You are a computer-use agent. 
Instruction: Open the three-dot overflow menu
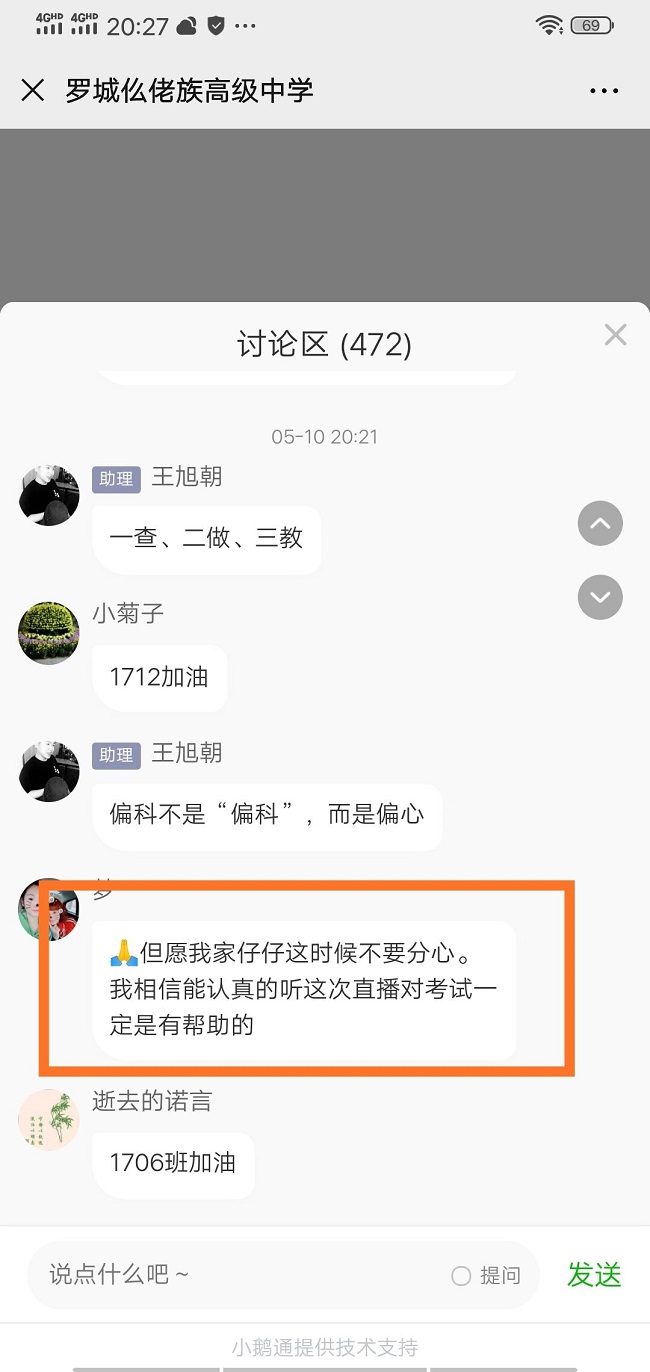click(604, 91)
